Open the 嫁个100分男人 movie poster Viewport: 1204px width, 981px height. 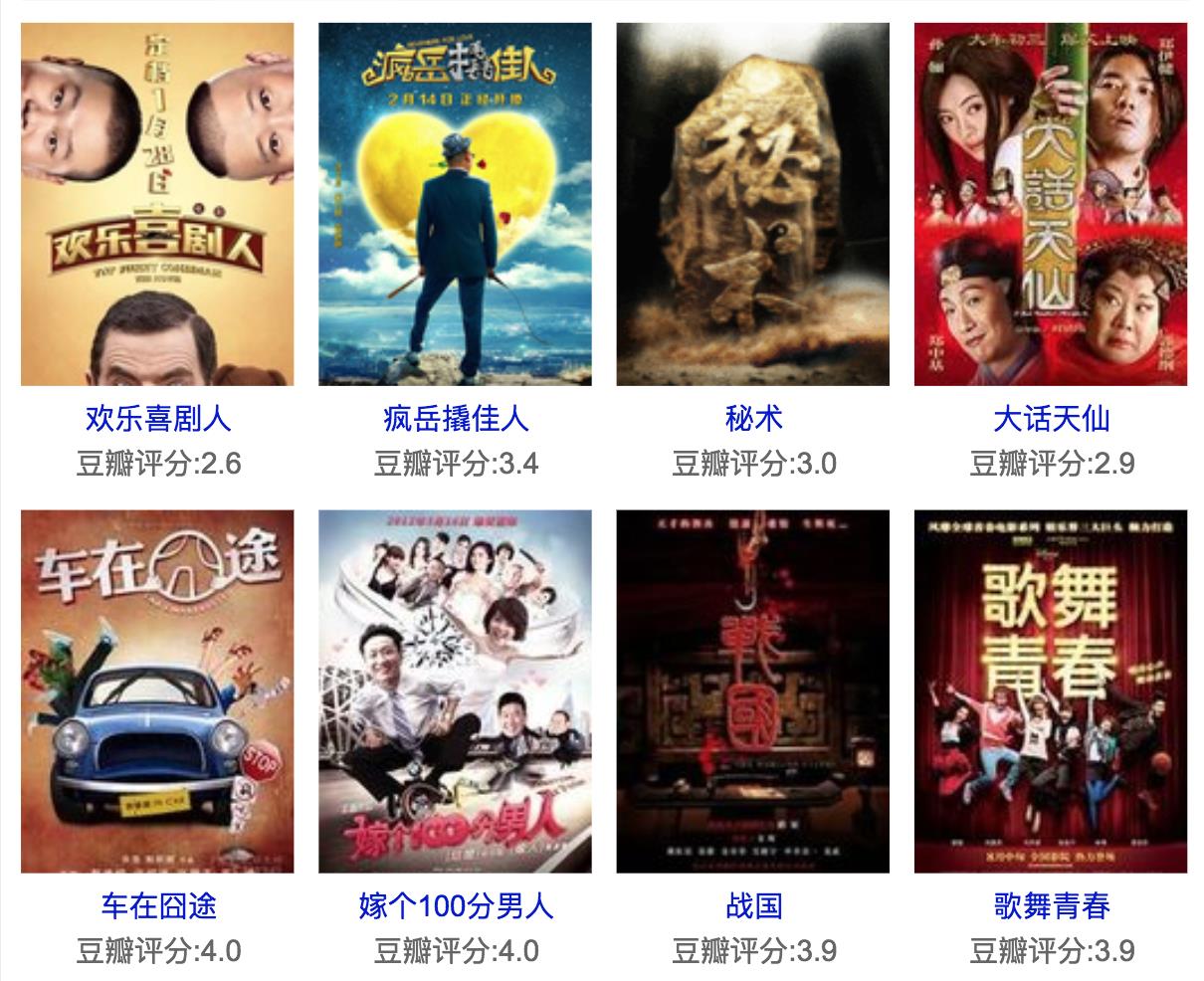(455, 691)
